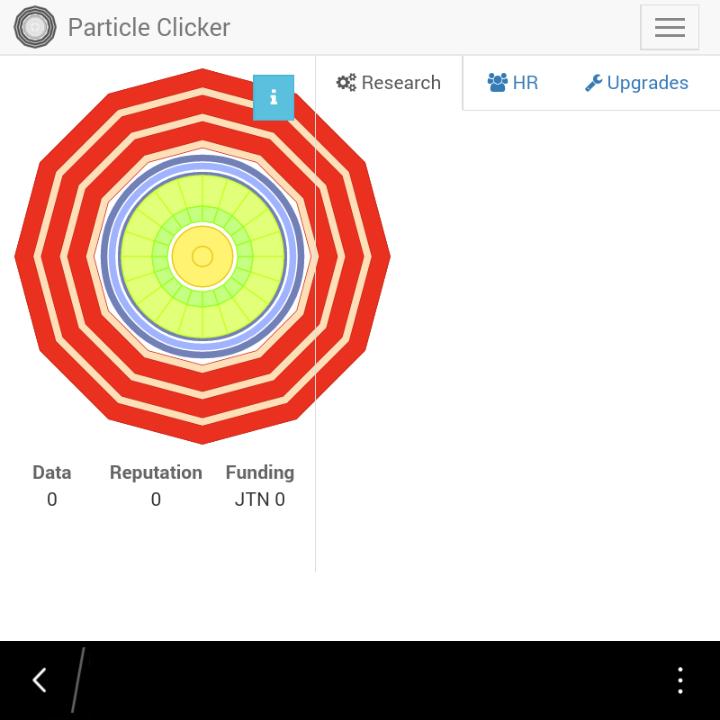Go back using system back arrow
This screenshot has height=720, width=720.
coord(39,681)
